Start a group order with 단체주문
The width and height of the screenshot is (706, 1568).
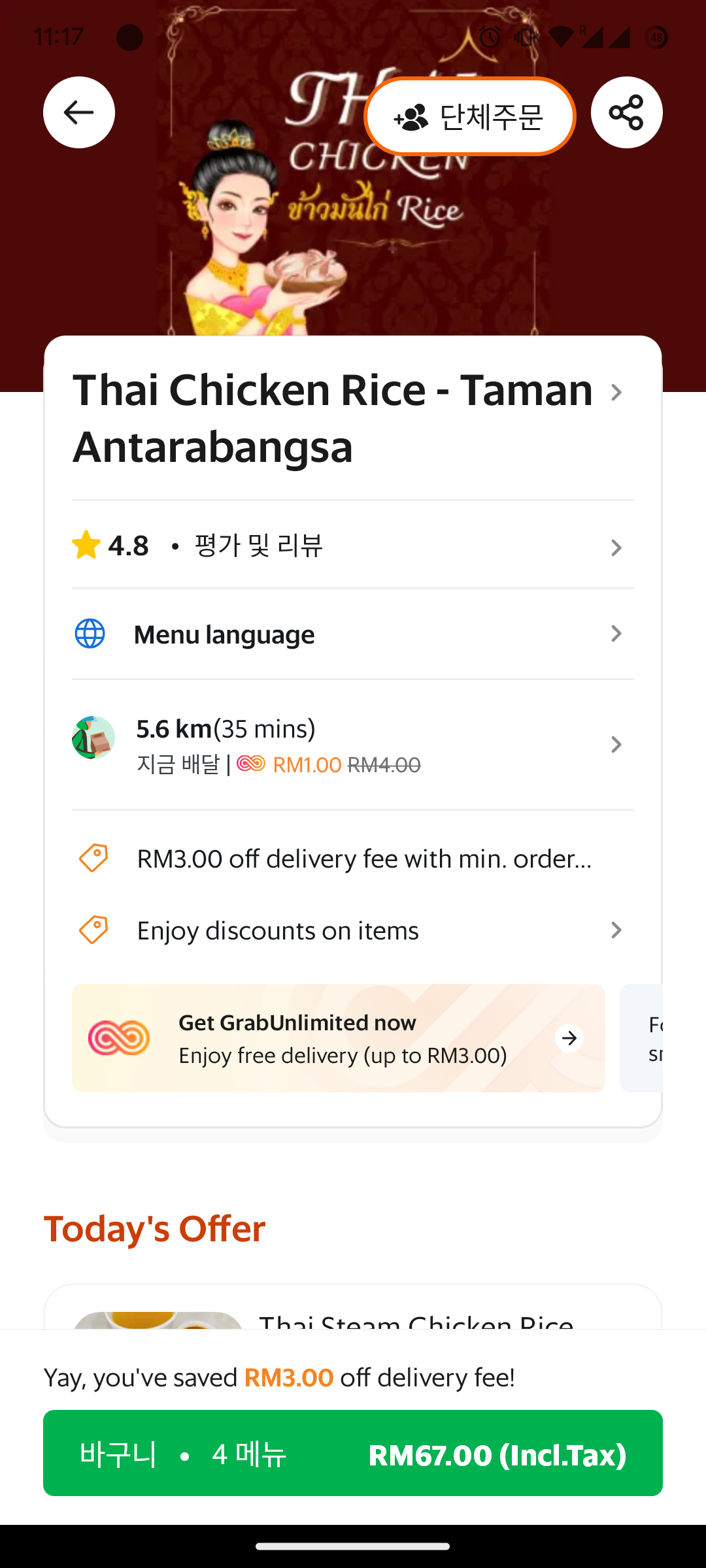(469, 117)
